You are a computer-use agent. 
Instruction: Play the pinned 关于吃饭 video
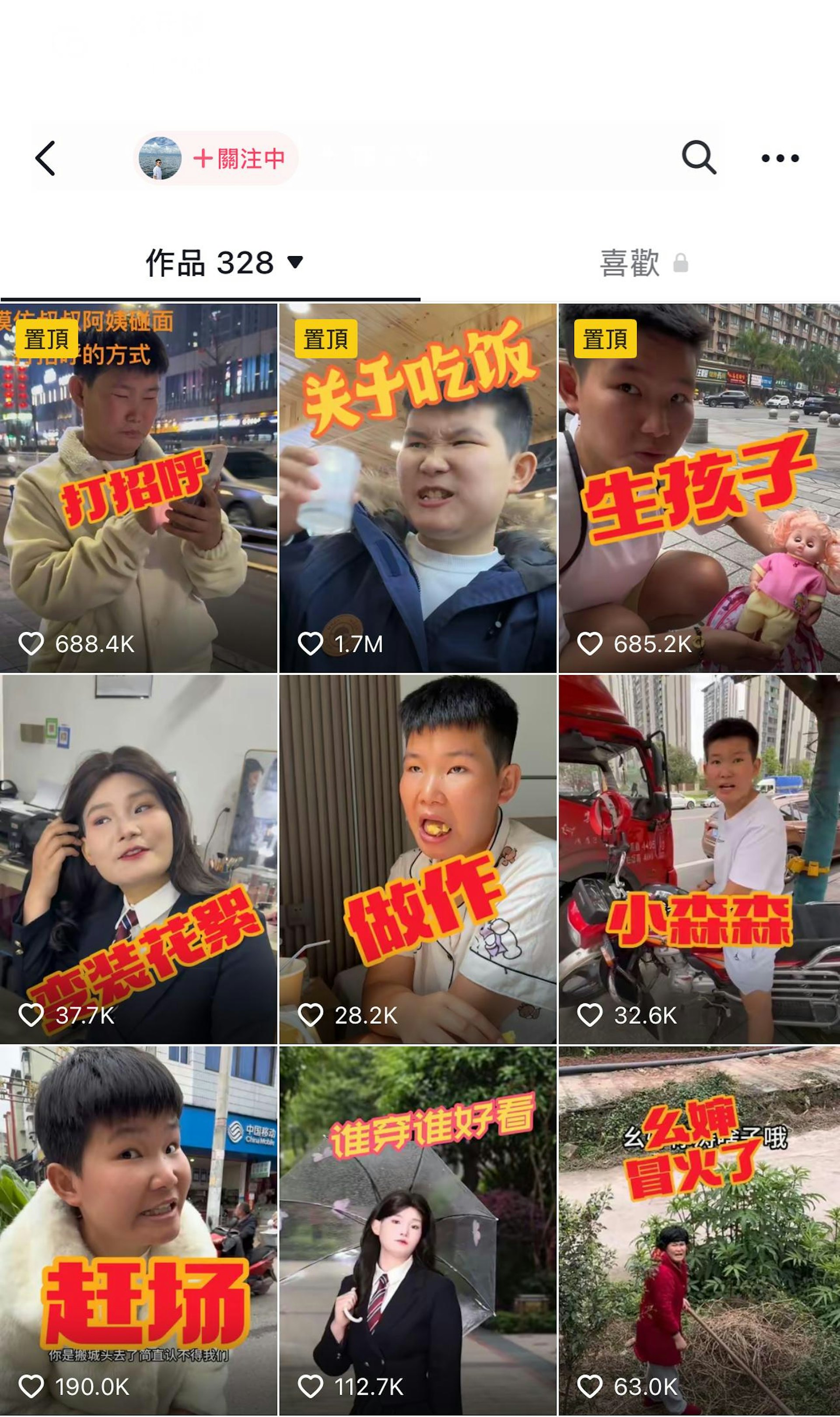point(418,488)
